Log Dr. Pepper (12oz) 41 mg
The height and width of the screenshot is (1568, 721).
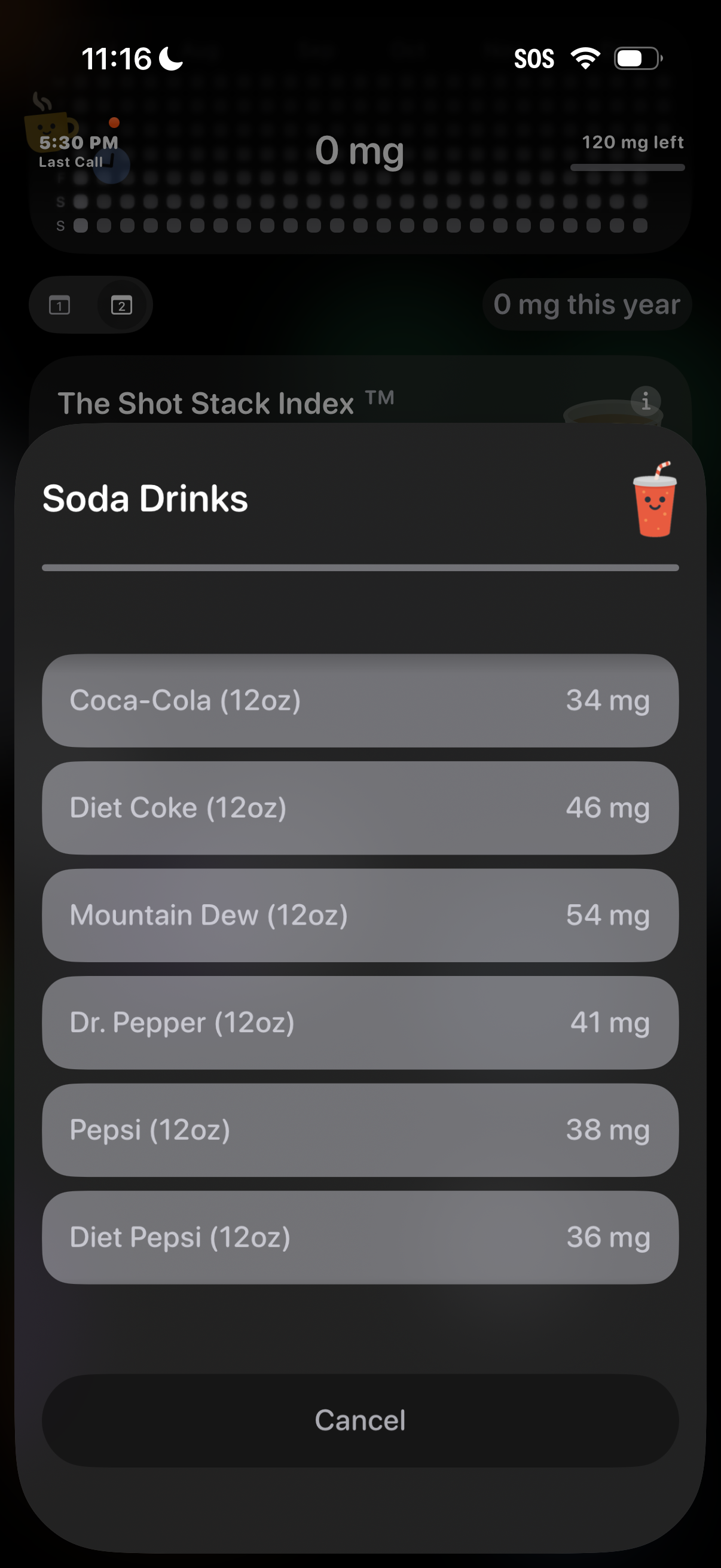coord(360,1023)
